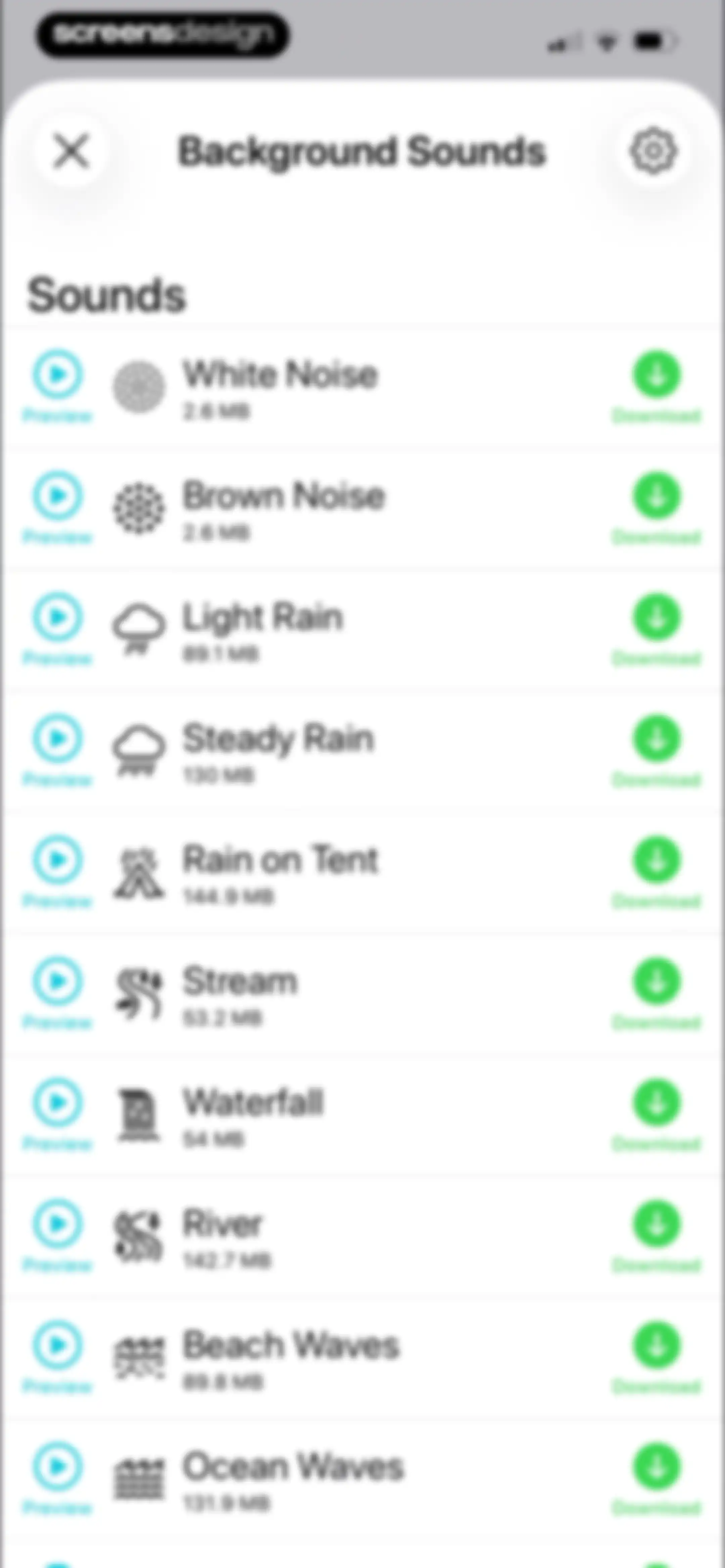
Task: Download the White Noise sound
Action: pos(656,386)
